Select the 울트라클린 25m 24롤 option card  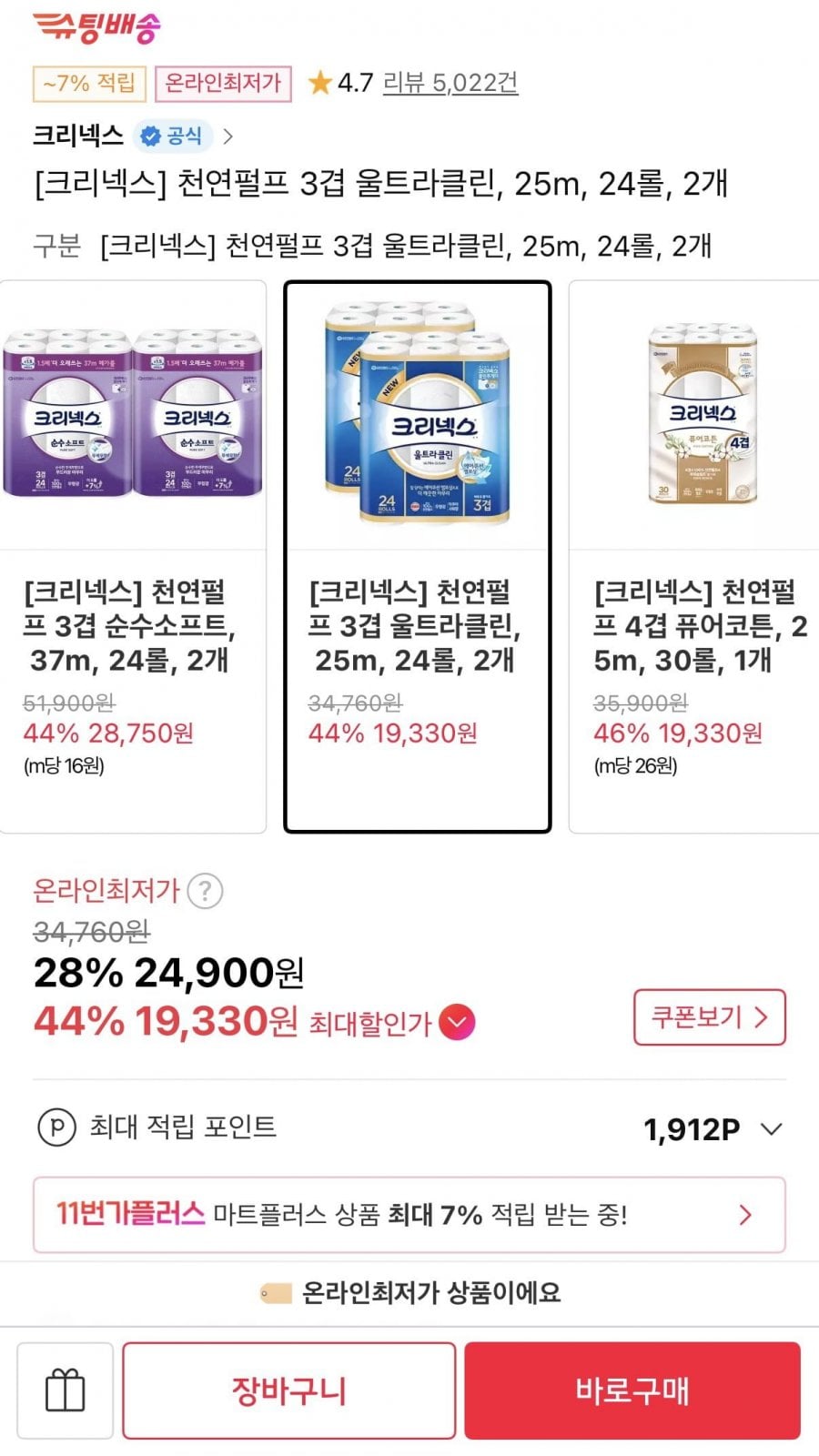[x=418, y=557]
